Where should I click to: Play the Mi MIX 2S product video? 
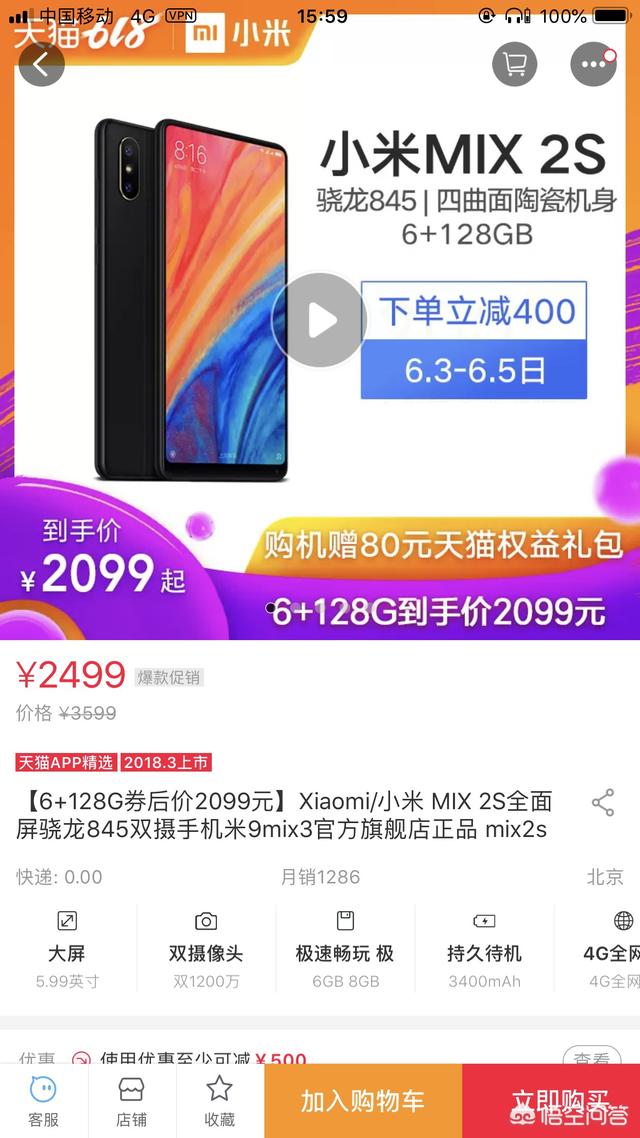pos(320,319)
